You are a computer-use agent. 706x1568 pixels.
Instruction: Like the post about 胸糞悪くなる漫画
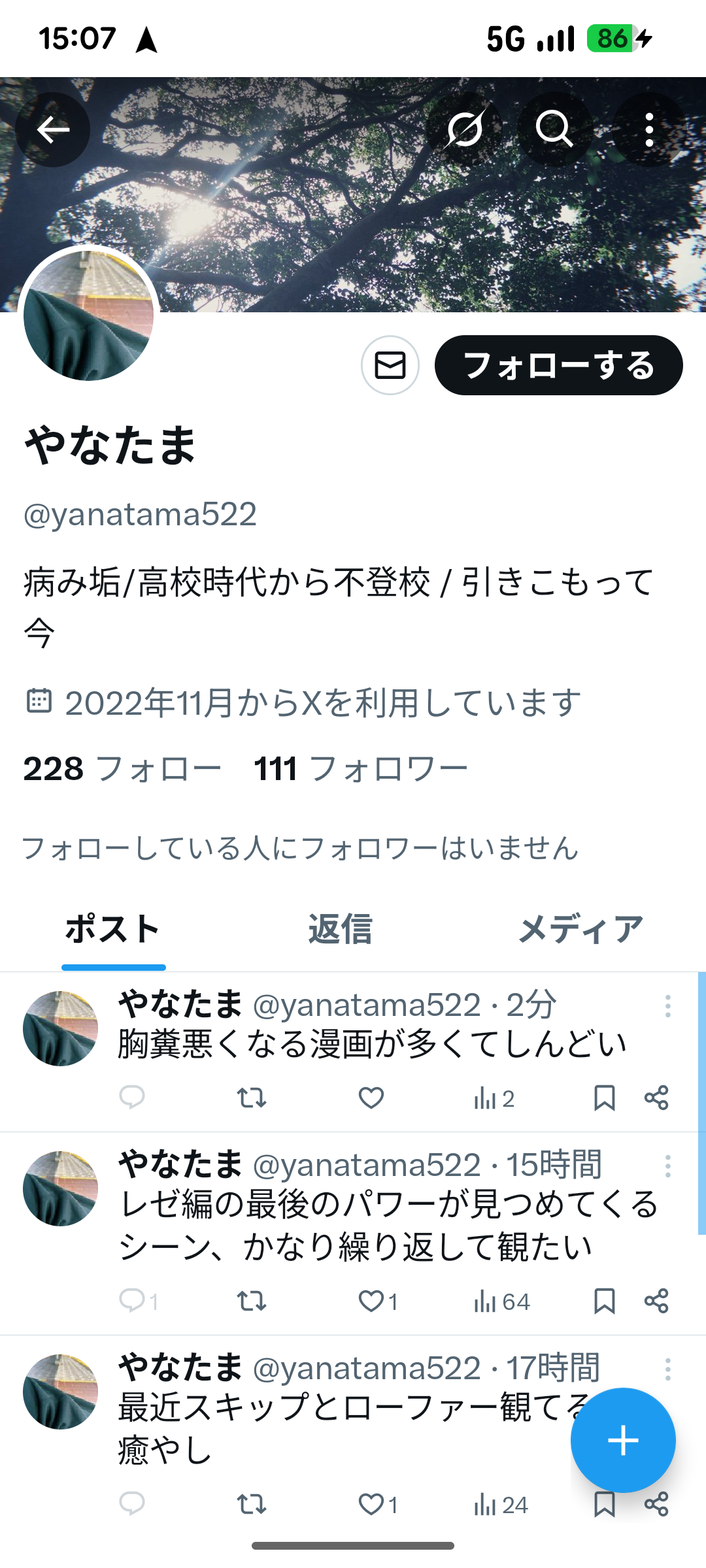tap(371, 1098)
